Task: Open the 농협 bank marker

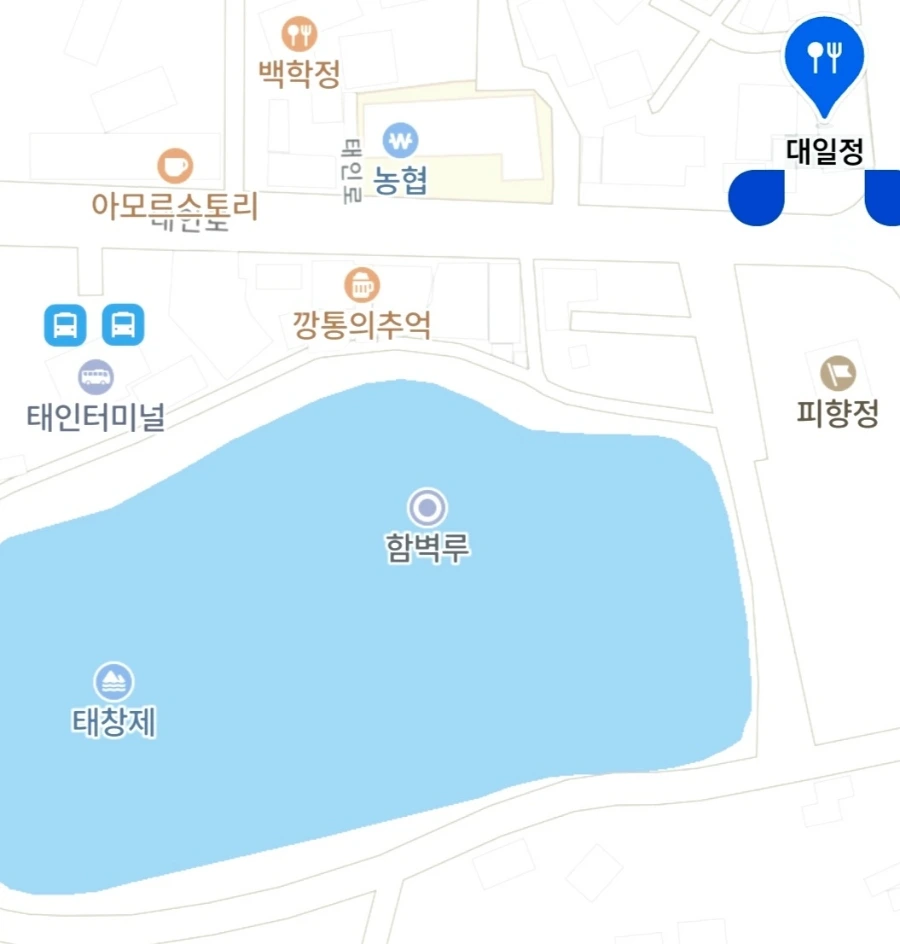Action: [x=401, y=139]
